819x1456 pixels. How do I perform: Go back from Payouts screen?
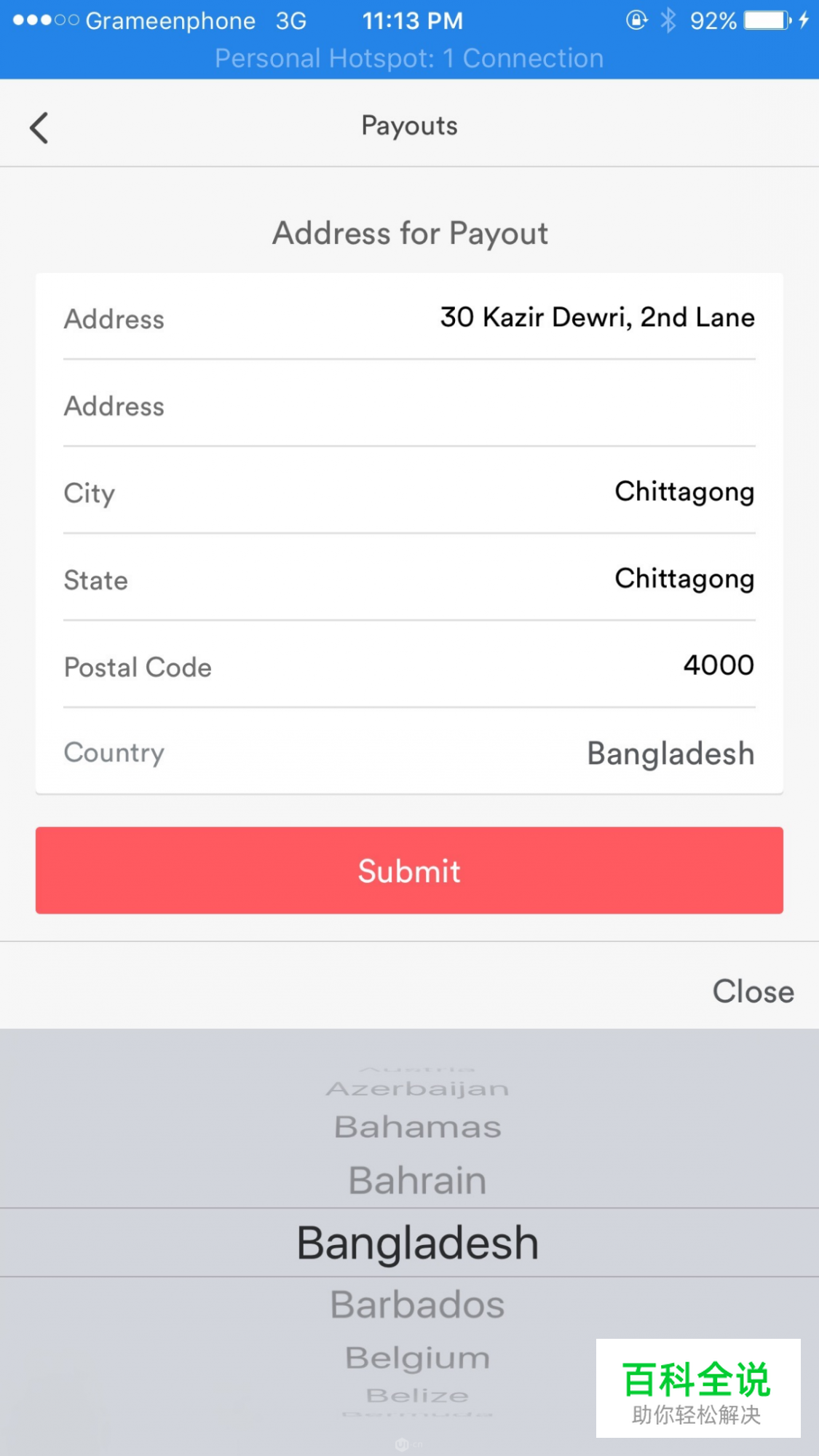coord(39,127)
